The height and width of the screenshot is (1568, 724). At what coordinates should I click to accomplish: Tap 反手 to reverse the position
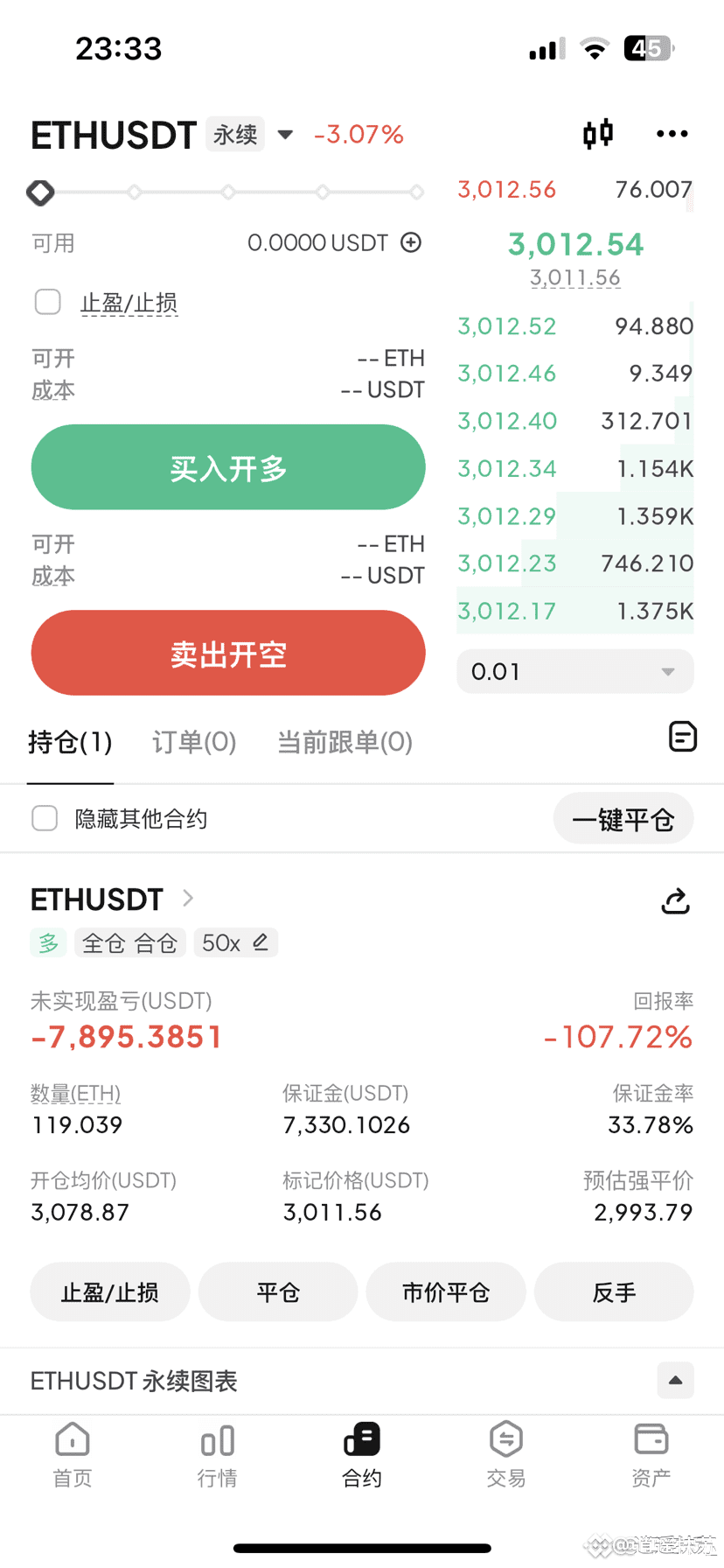click(x=614, y=1291)
